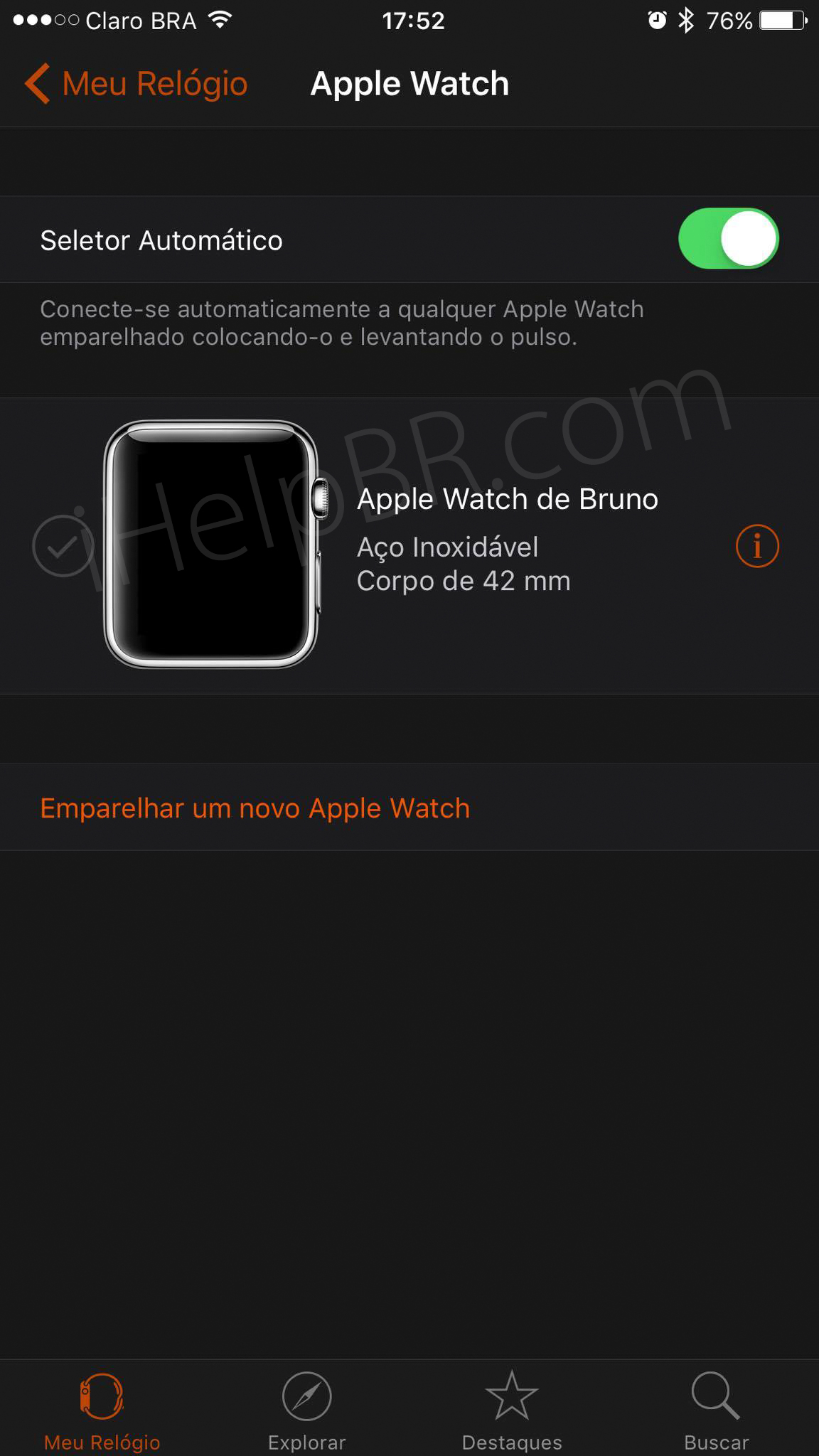The image size is (819, 1456).
Task: Go to the Buscar tab
Action: (x=716, y=1410)
